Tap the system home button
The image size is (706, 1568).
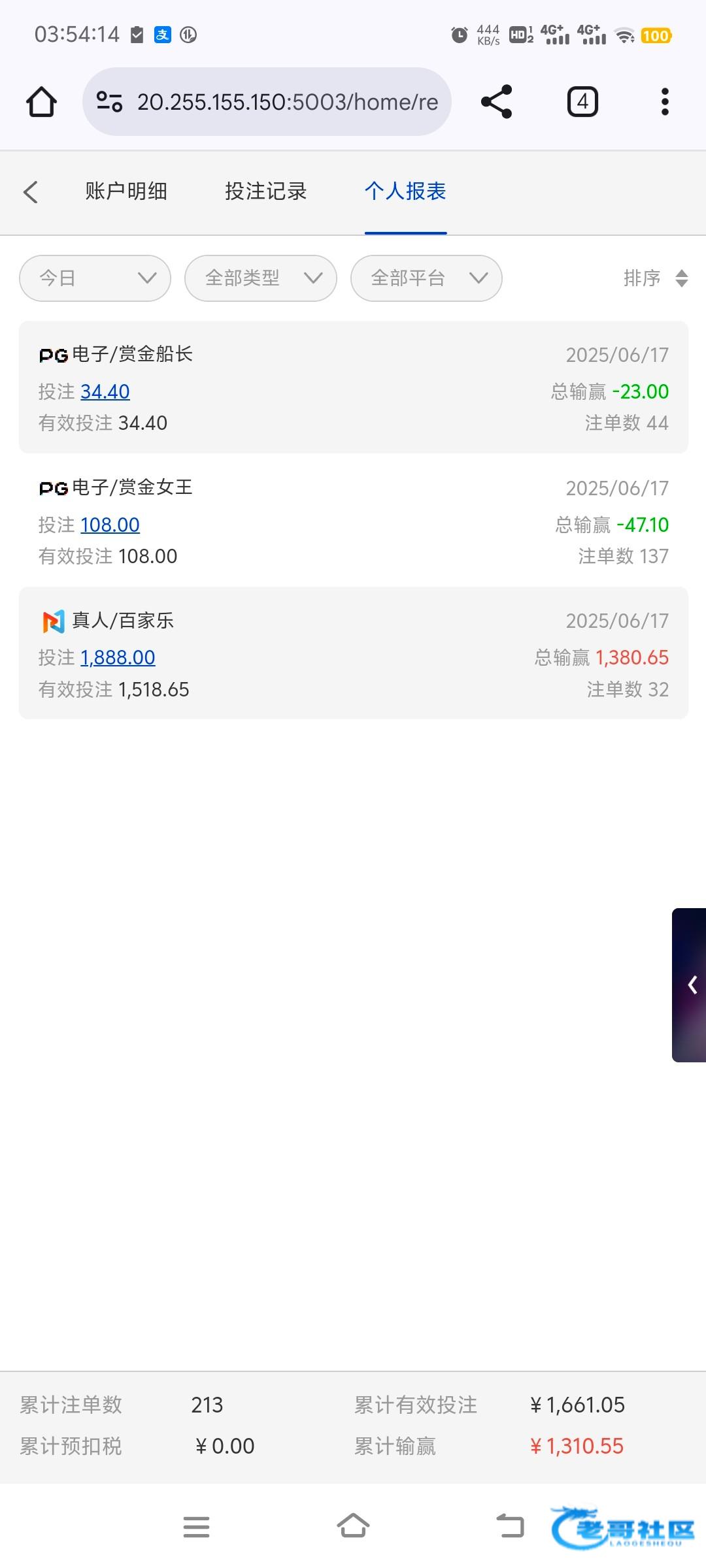click(x=353, y=1527)
